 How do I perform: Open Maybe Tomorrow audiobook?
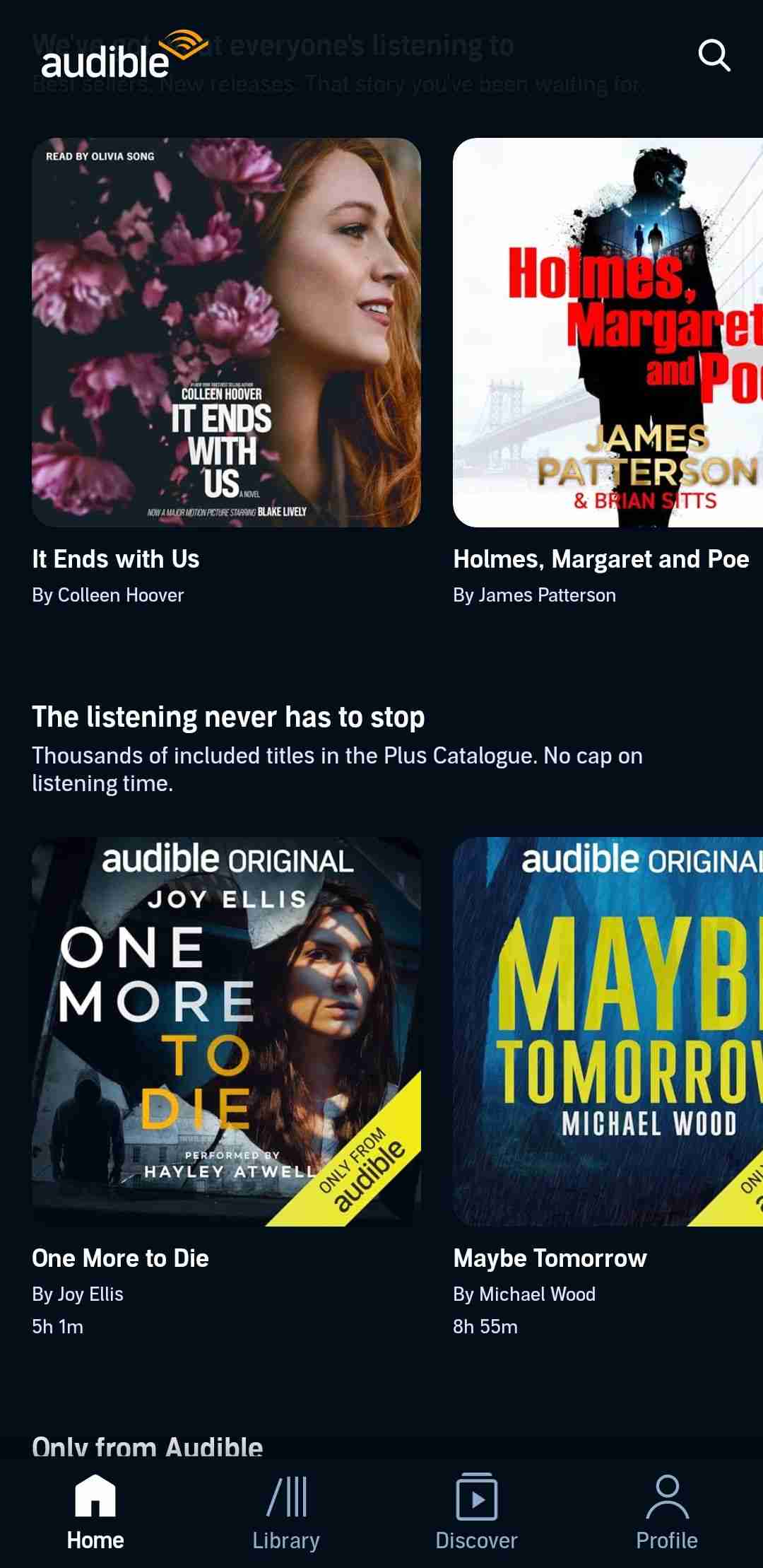608,1031
